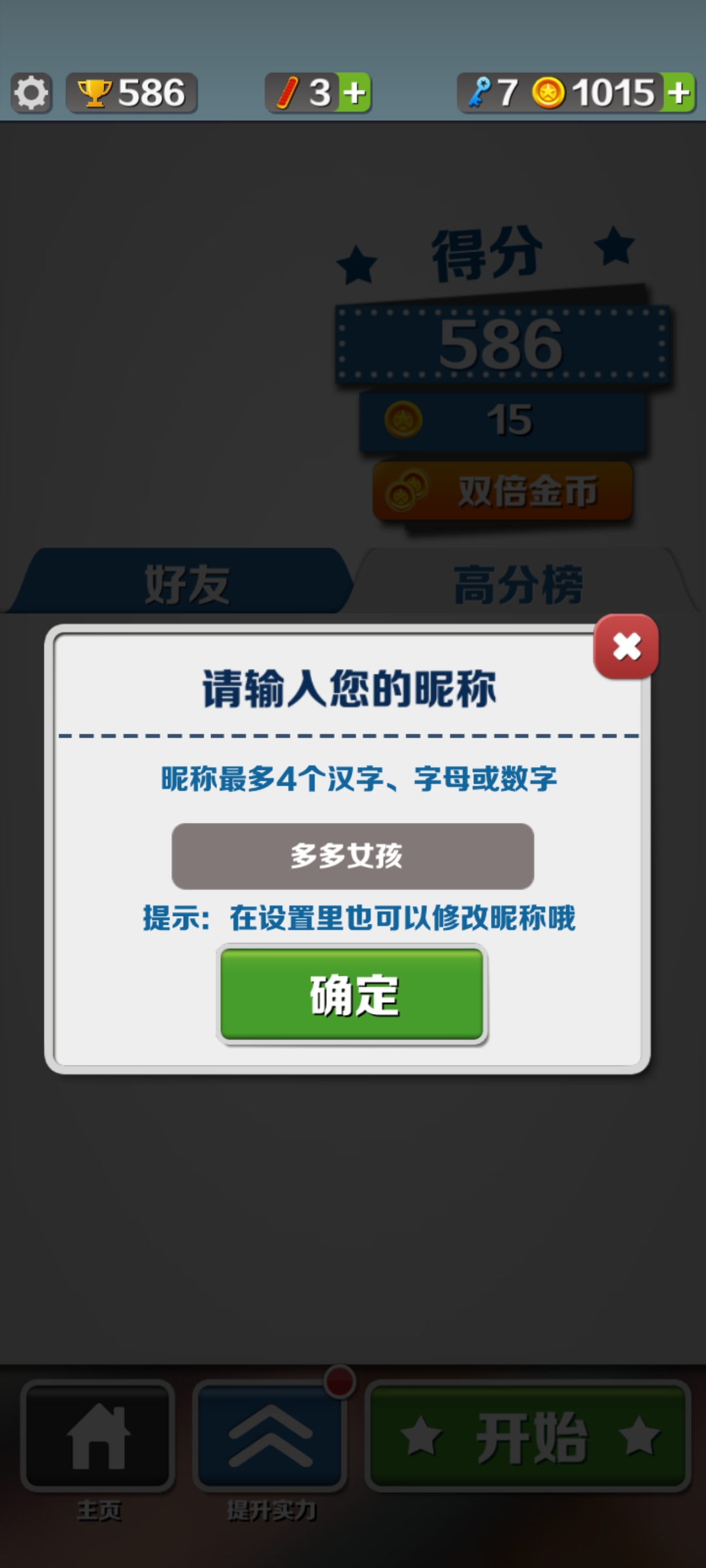Edit the nickname field showing 多多女孩
The image size is (706, 1568).
point(352,856)
